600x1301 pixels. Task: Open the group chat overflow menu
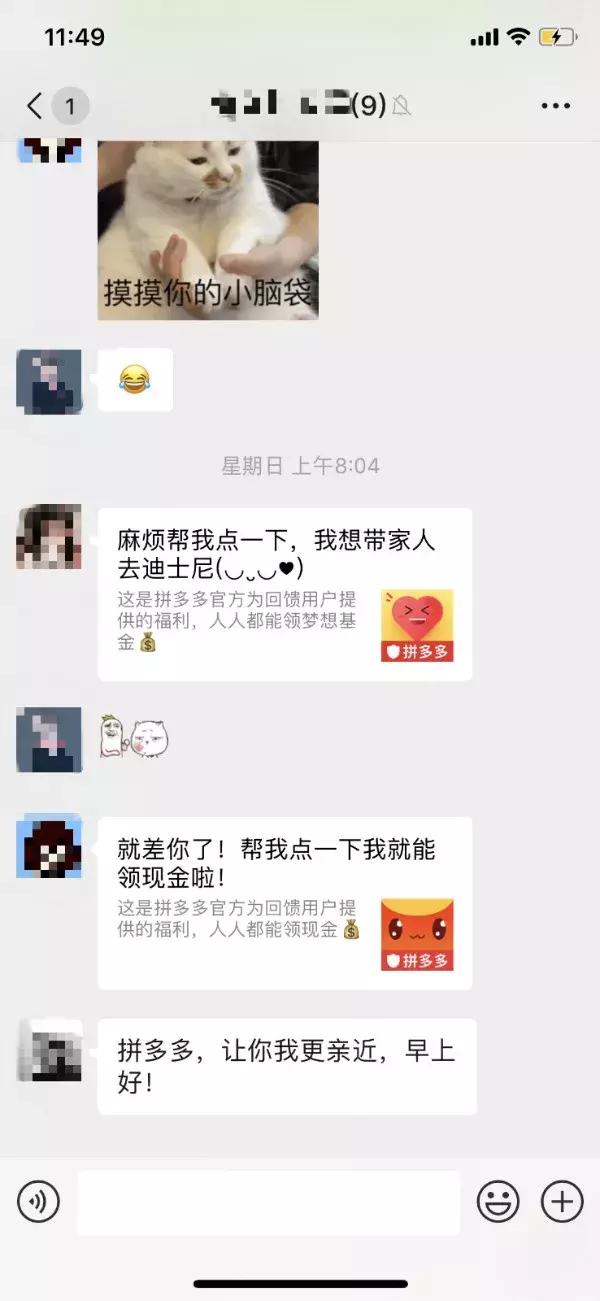pos(556,105)
